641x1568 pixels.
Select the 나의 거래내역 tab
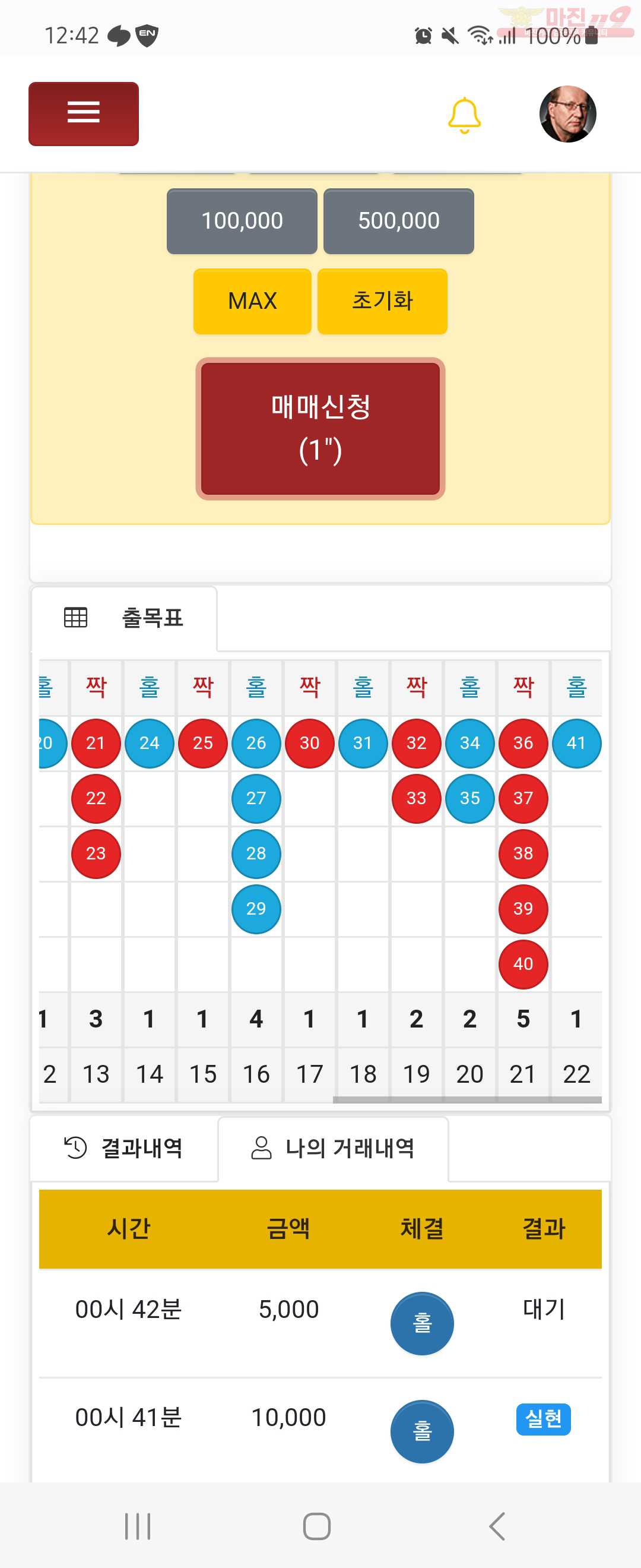332,1149
